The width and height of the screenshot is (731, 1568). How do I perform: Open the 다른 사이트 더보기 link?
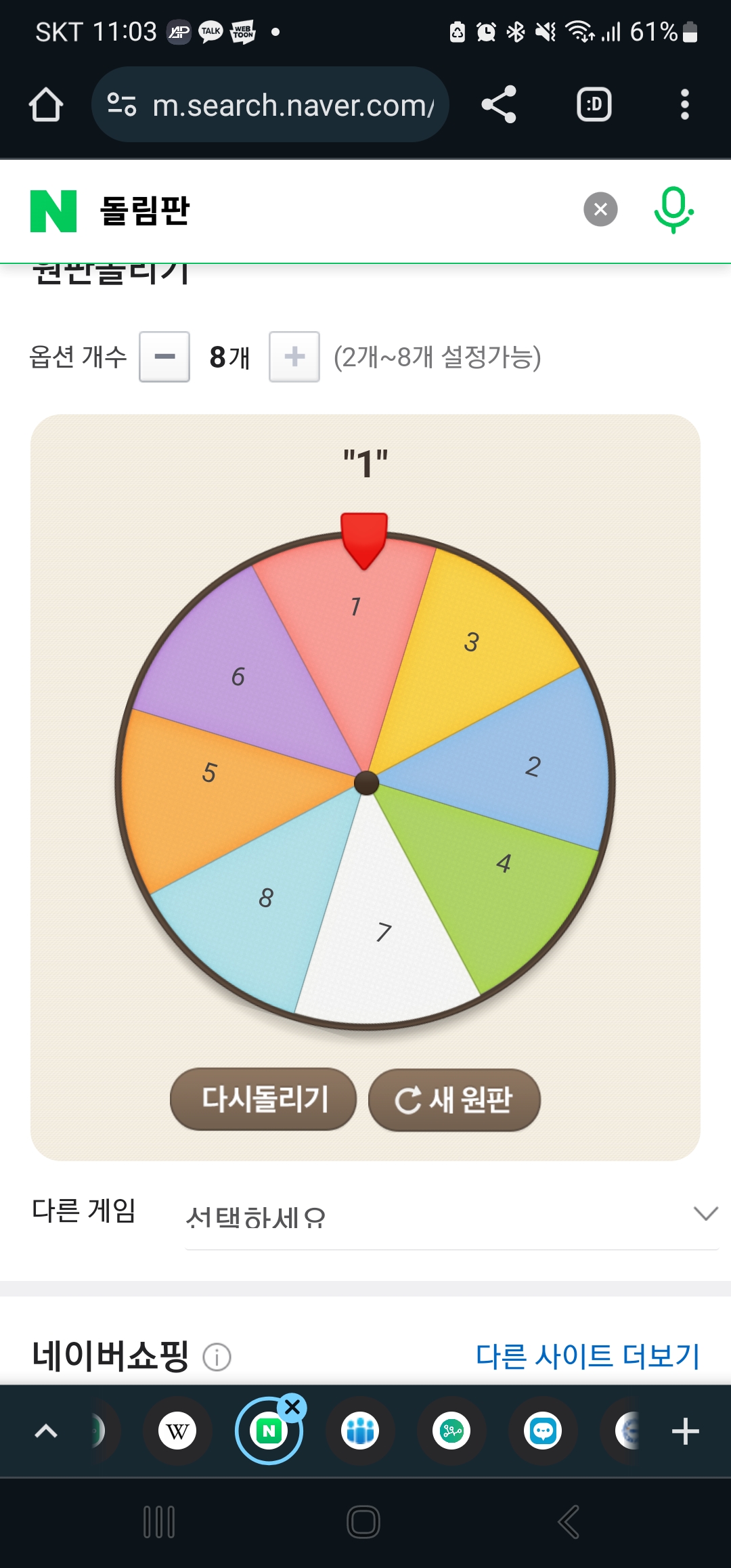tap(588, 1356)
